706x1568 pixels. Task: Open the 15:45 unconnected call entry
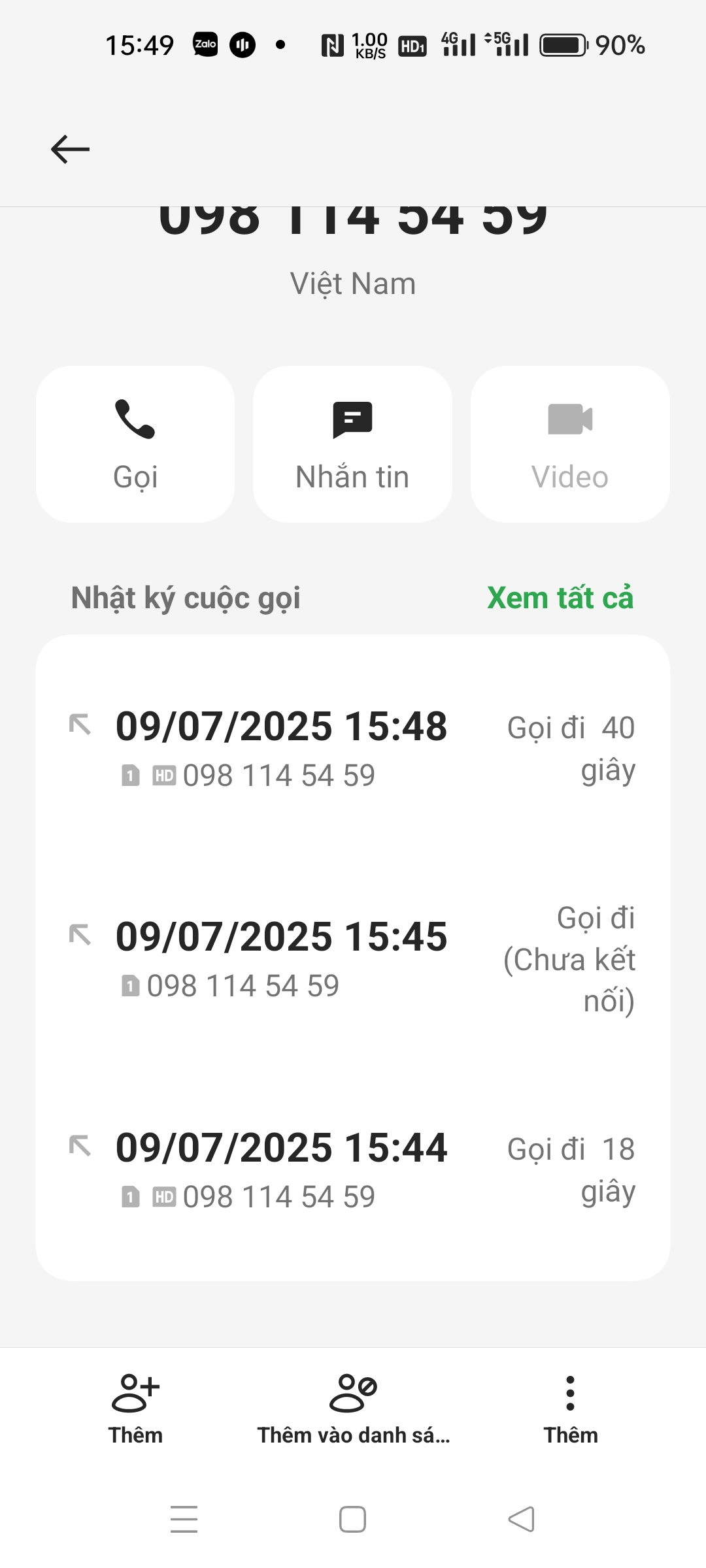pos(352,958)
